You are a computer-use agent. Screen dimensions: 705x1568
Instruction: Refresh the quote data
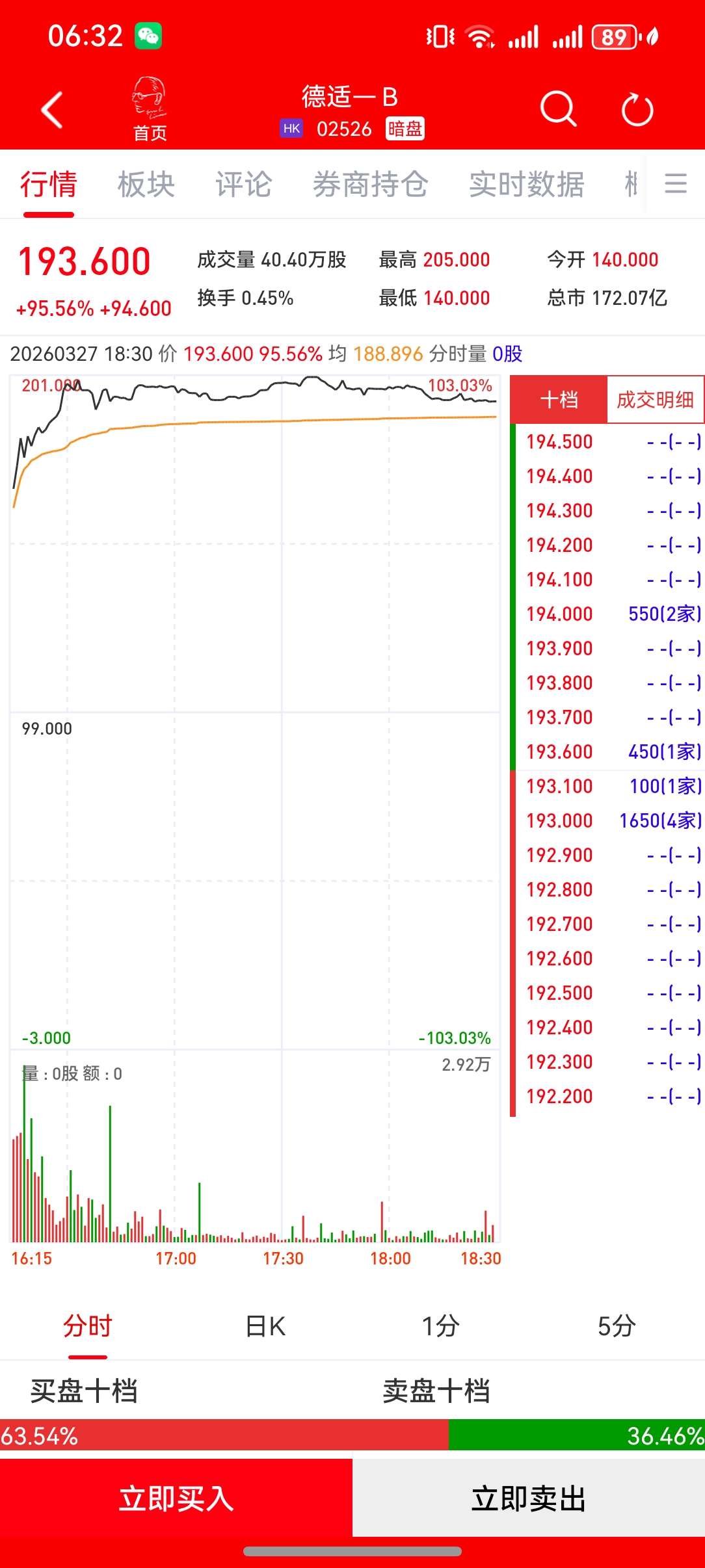637,109
